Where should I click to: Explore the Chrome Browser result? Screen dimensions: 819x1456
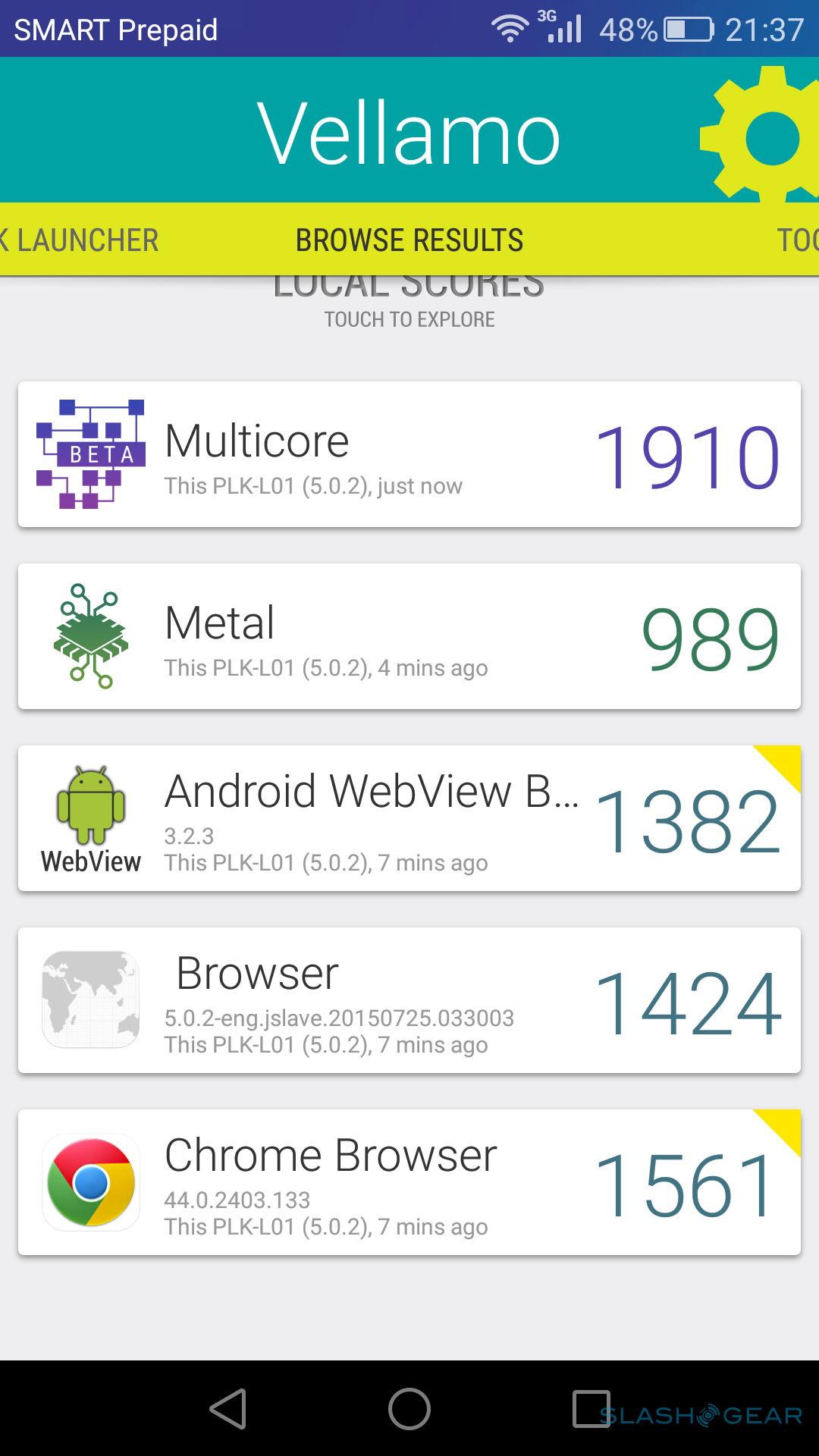click(x=409, y=1182)
